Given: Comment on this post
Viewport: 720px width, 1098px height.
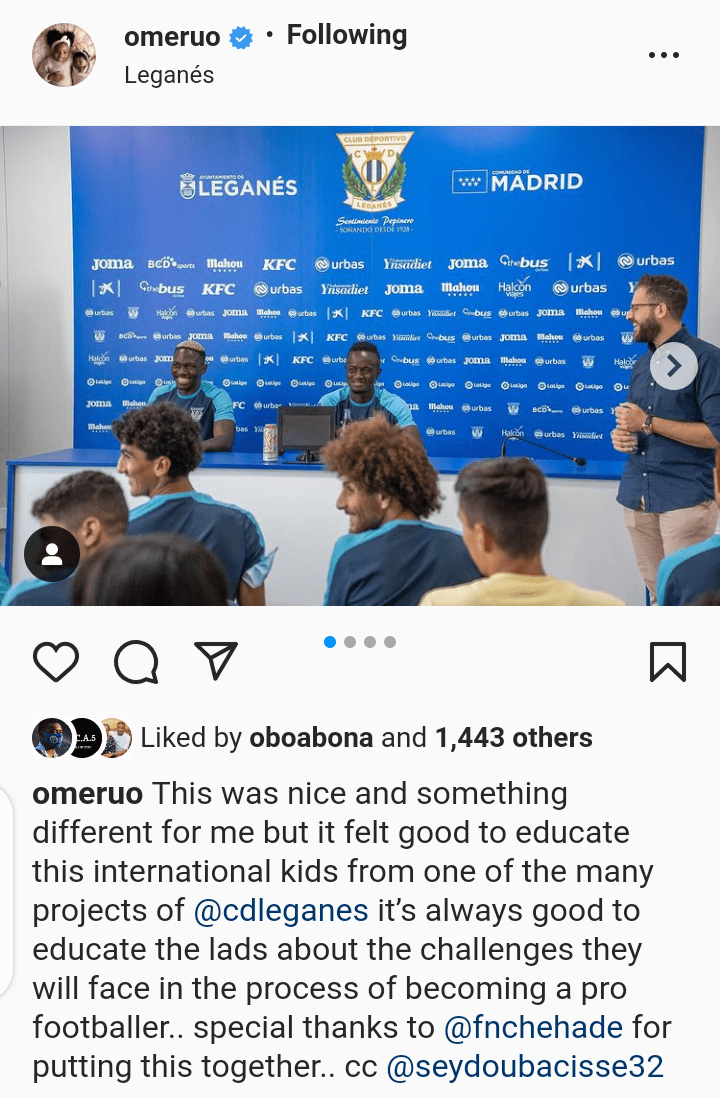Looking at the screenshot, I should (136, 661).
